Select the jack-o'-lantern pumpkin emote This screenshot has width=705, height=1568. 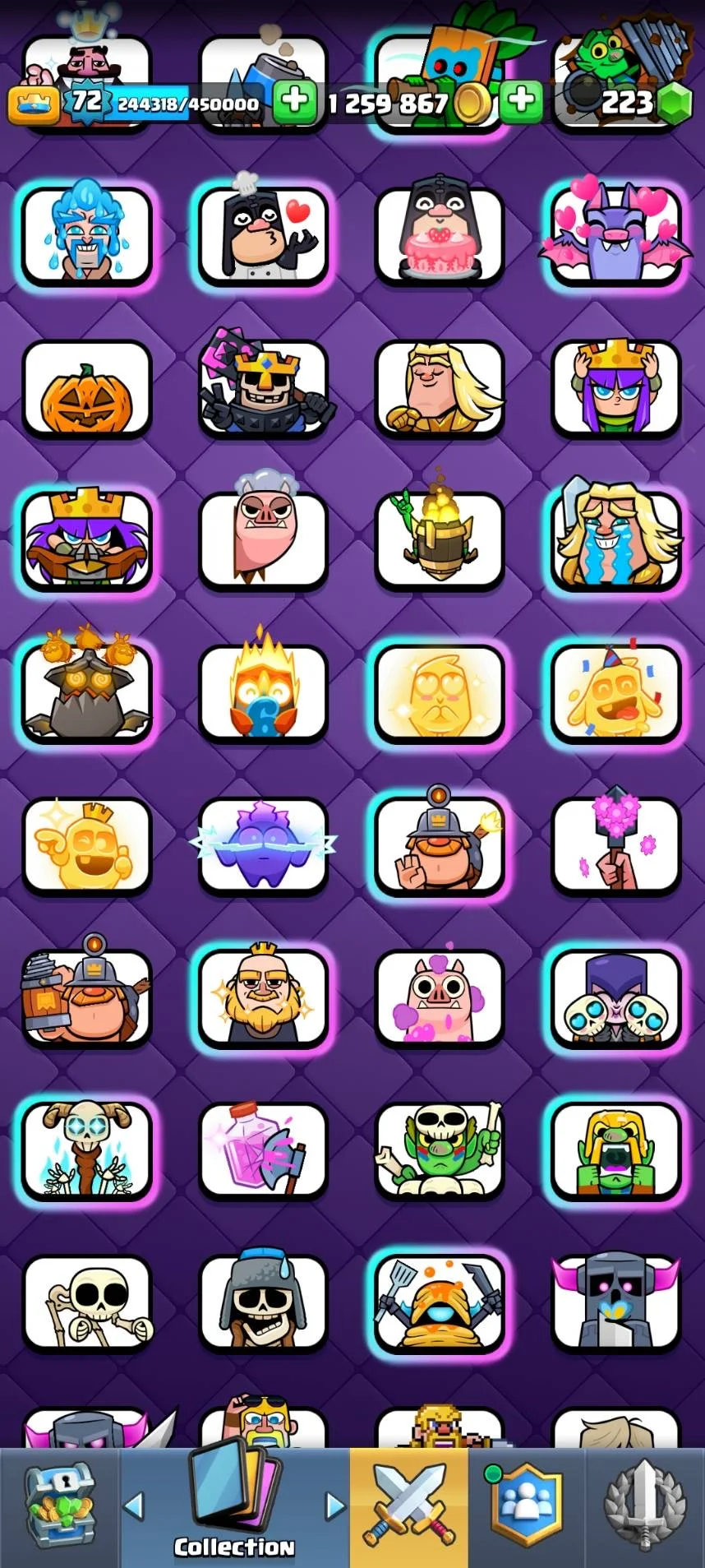[x=87, y=389]
